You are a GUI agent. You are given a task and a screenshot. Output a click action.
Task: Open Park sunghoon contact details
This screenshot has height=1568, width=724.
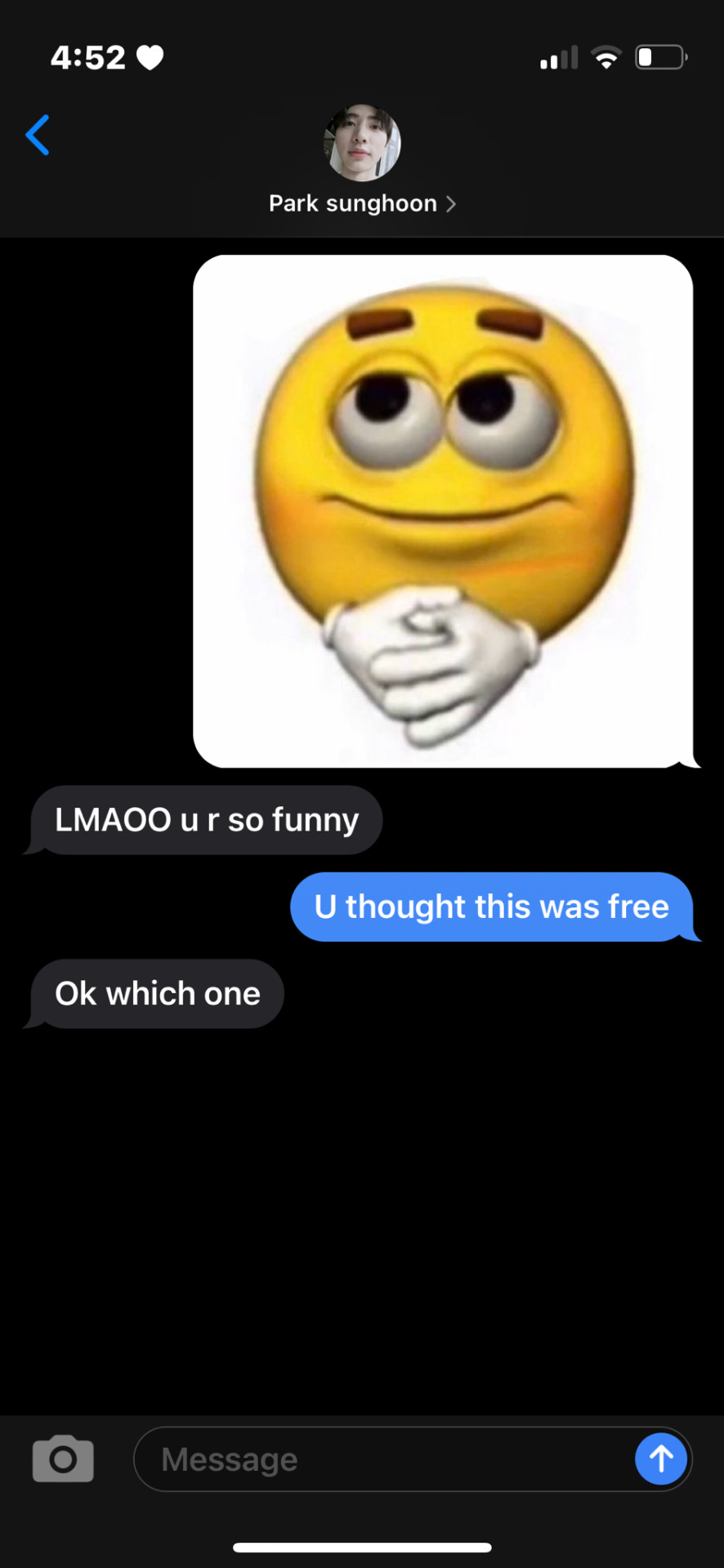click(362, 203)
